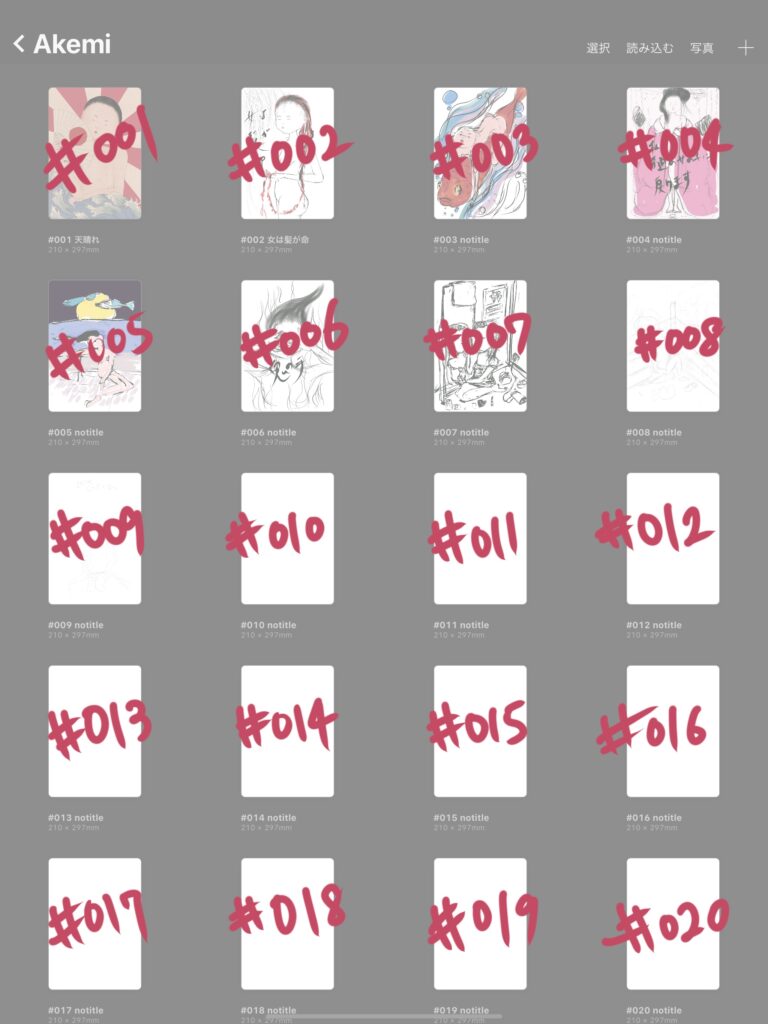Open artwork #001 天晴れ
Image resolution: width=768 pixels, height=1024 pixels.
pyautogui.click(x=95, y=153)
